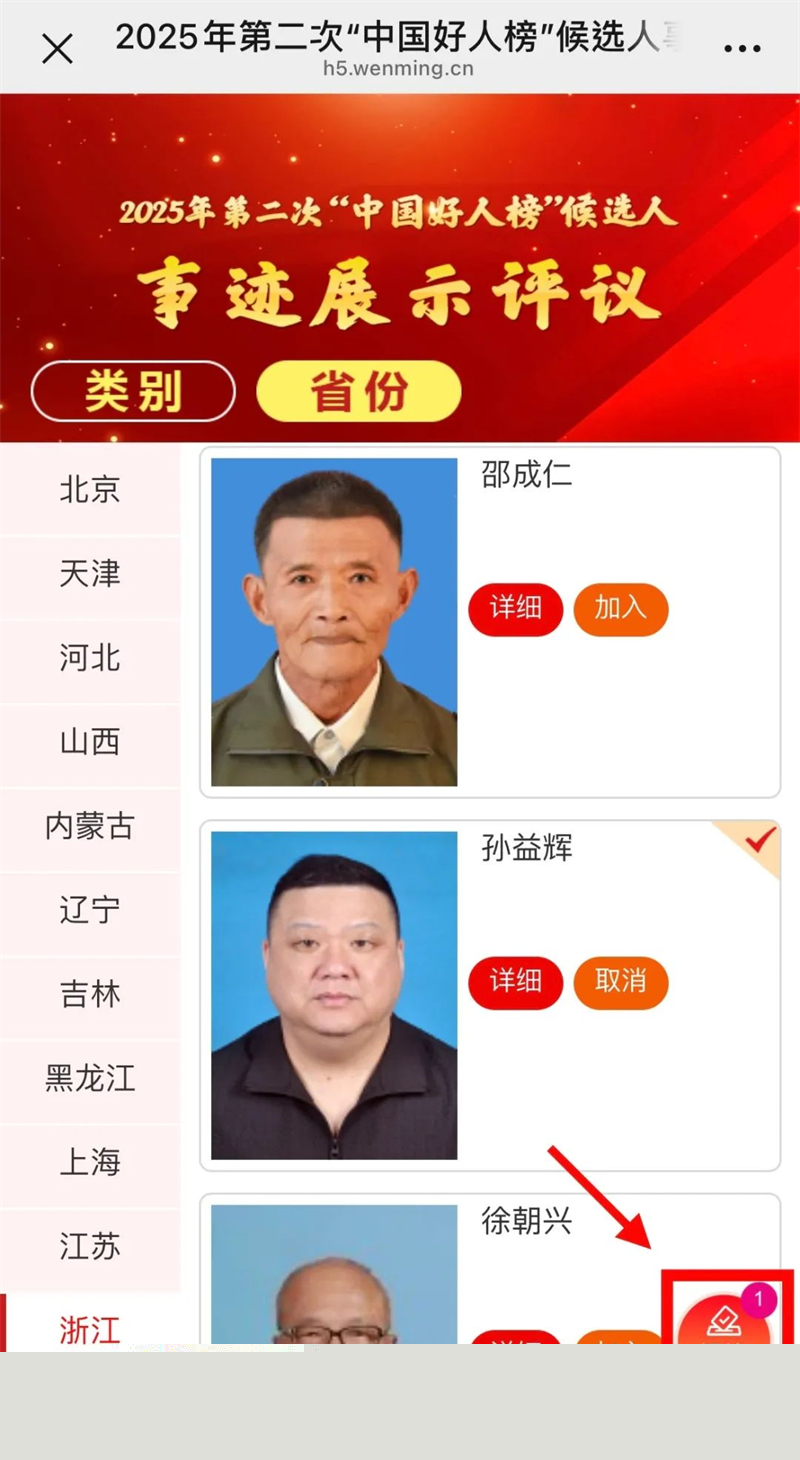Image resolution: width=800 pixels, height=1460 pixels.
Task: Tap 加入 to add 邵成仁
Action: click(x=620, y=609)
